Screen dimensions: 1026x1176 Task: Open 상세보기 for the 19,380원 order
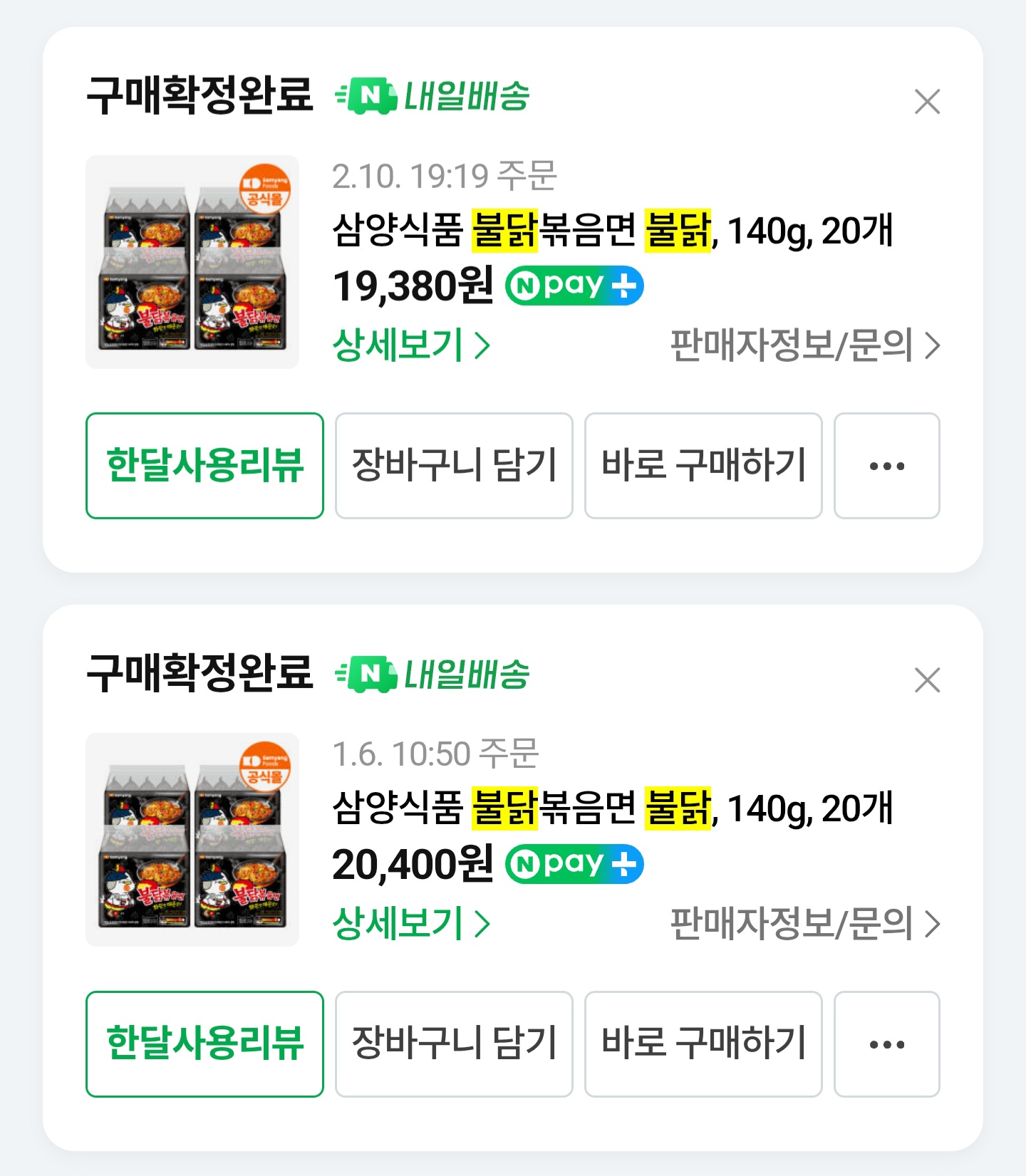[411, 345]
